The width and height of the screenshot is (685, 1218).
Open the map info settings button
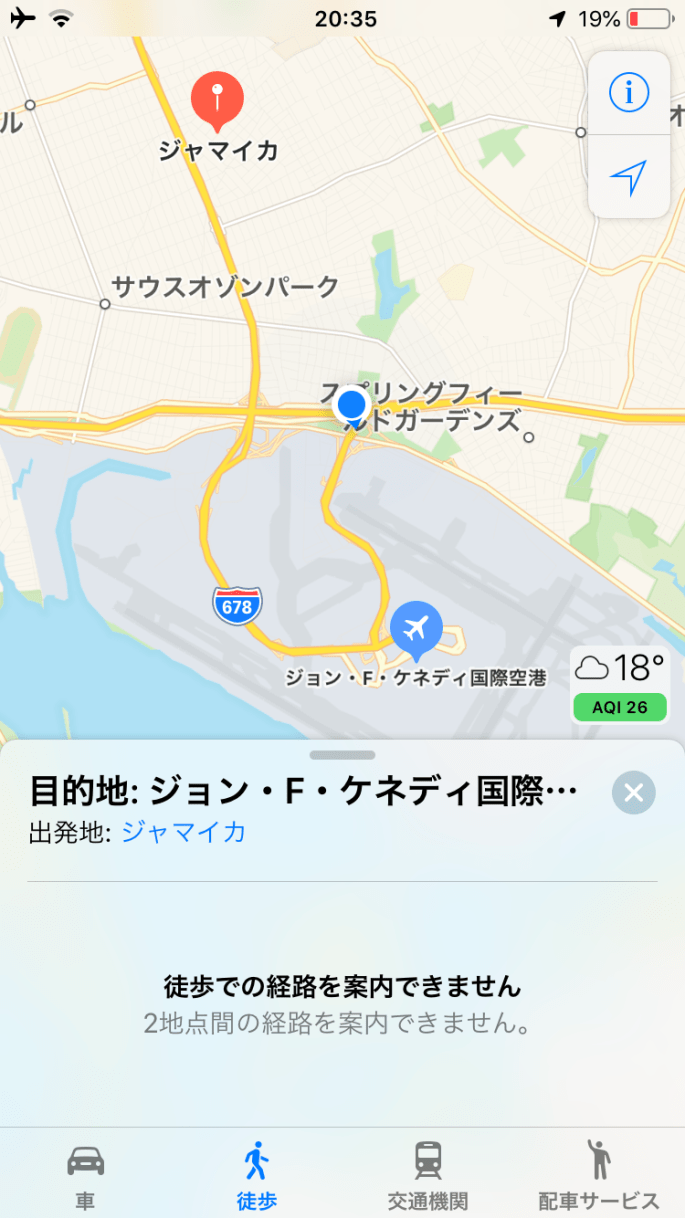[x=629, y=93]
